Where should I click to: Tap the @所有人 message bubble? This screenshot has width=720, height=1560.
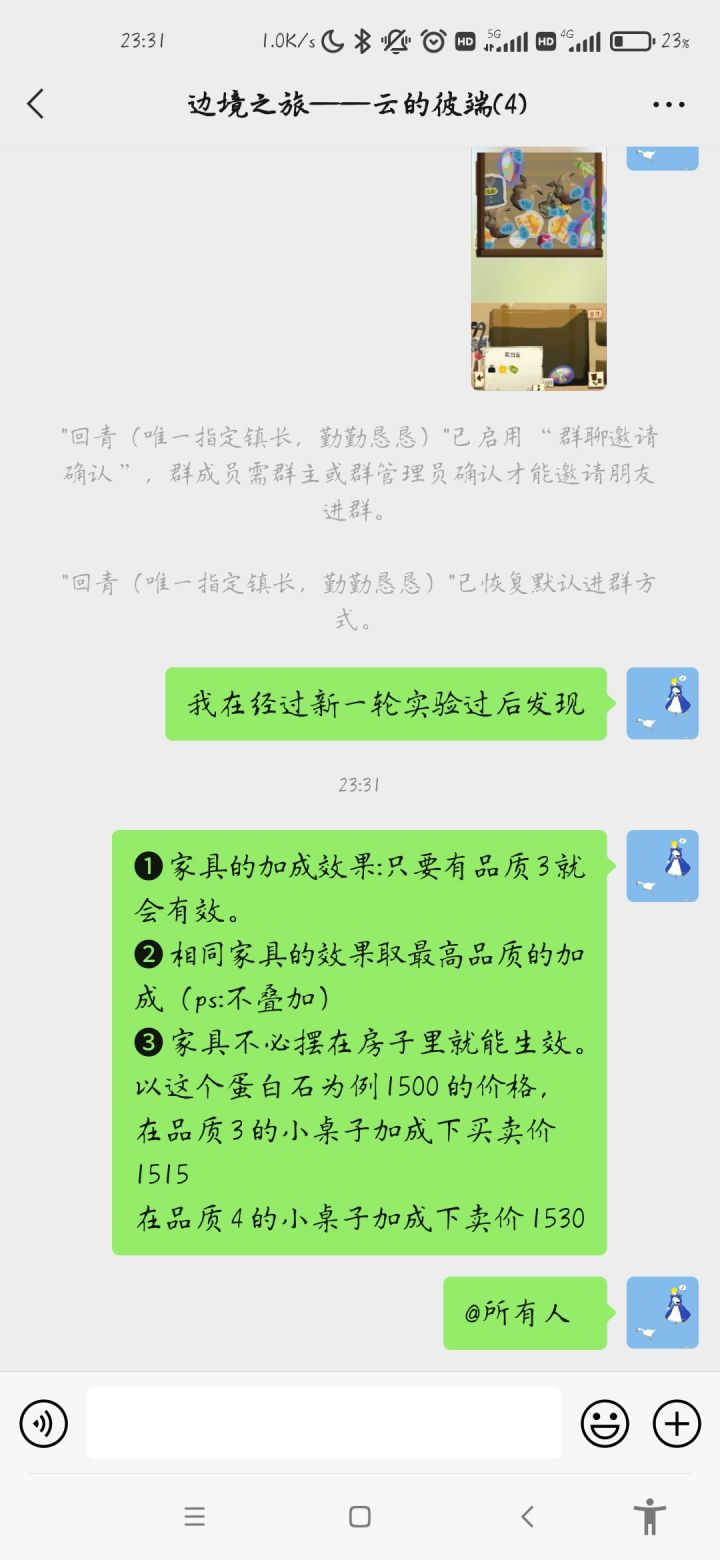pyautogui.click(x=527, y=1313)
